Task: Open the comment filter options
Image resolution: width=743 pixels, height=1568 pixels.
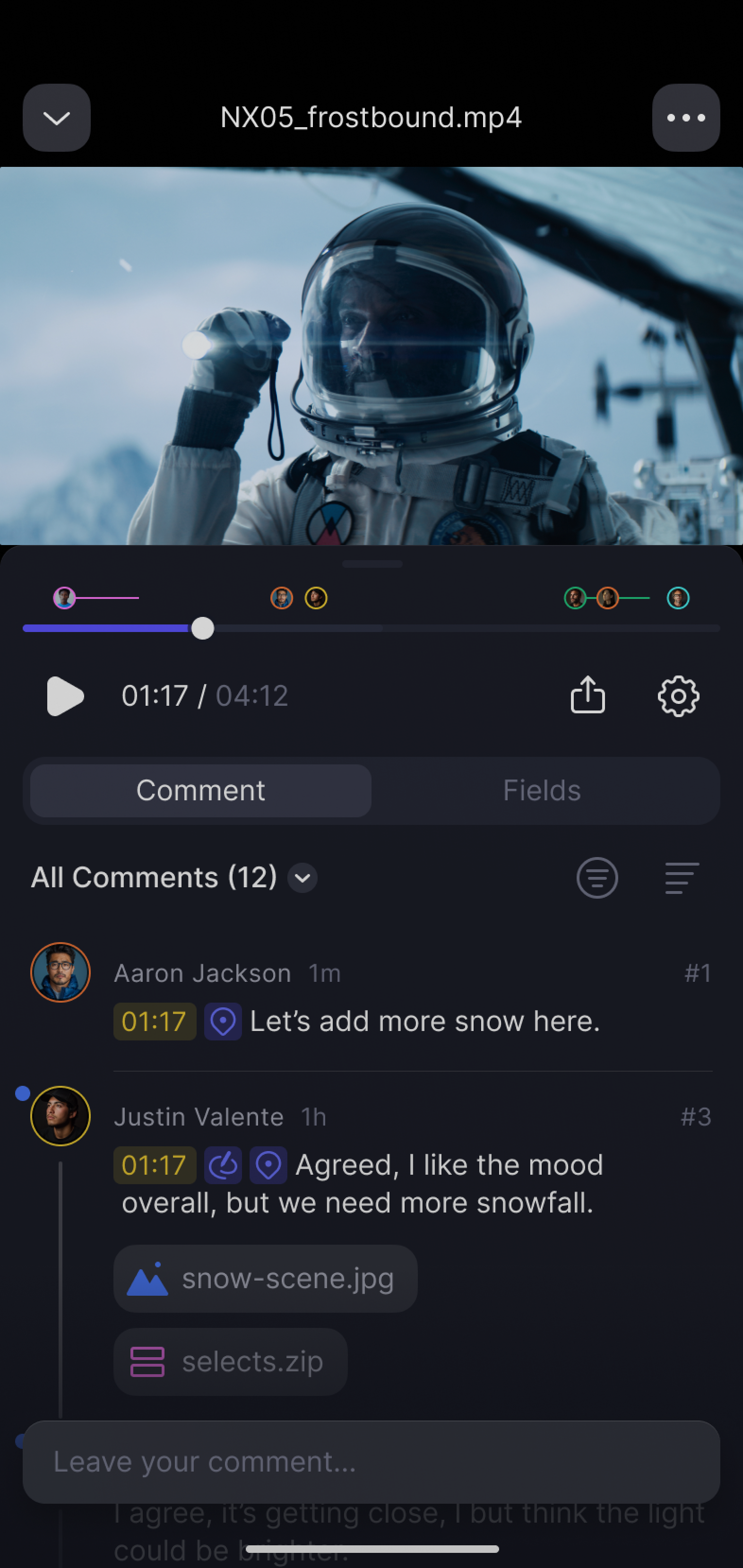Action: coord(597,878)
